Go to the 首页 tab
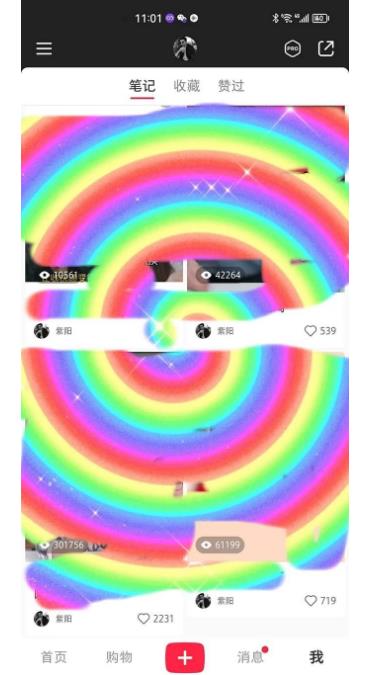The width and height of the screenshot is (383, 675). click(x=54, y=657)
